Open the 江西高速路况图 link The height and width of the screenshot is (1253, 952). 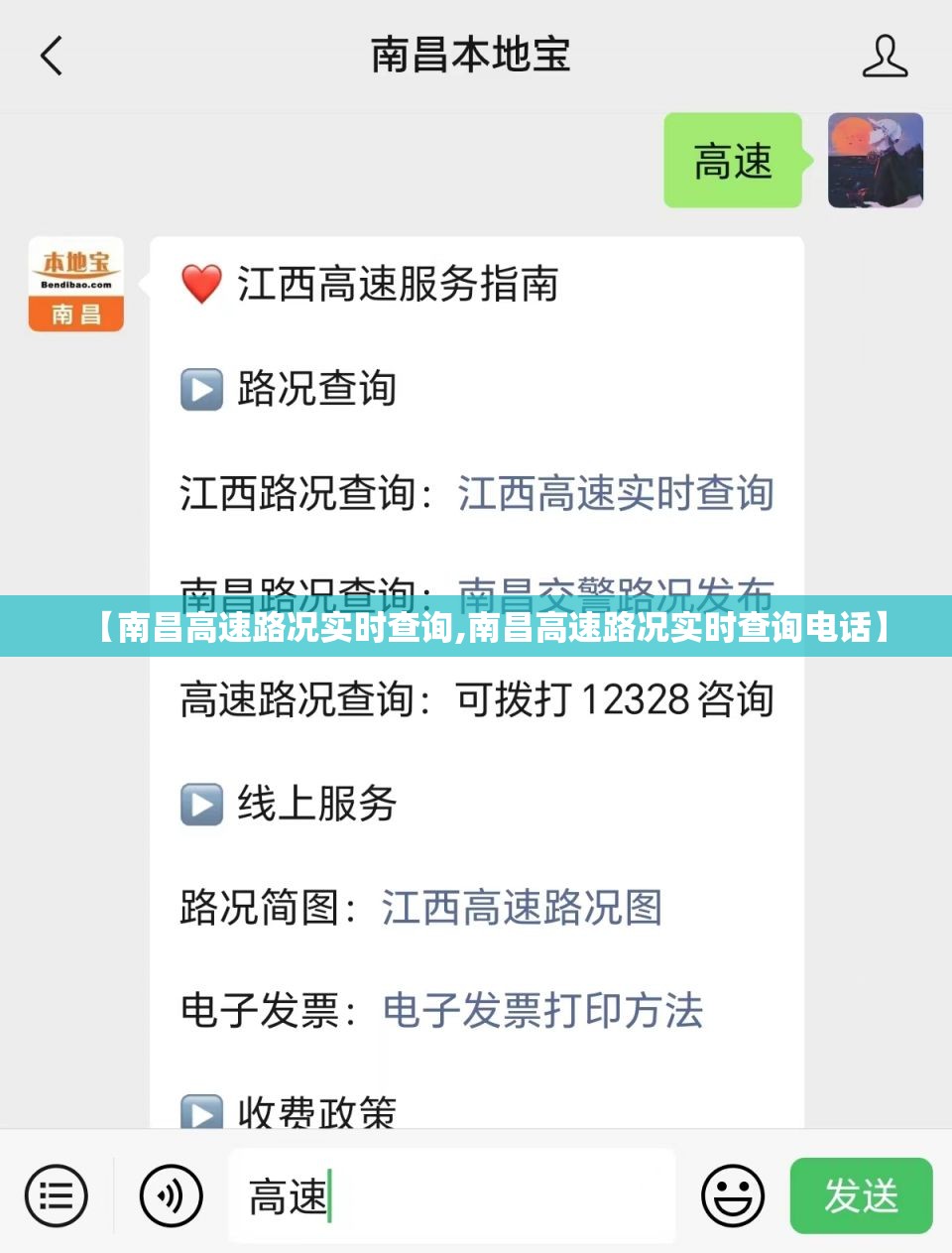click(522, 907)
